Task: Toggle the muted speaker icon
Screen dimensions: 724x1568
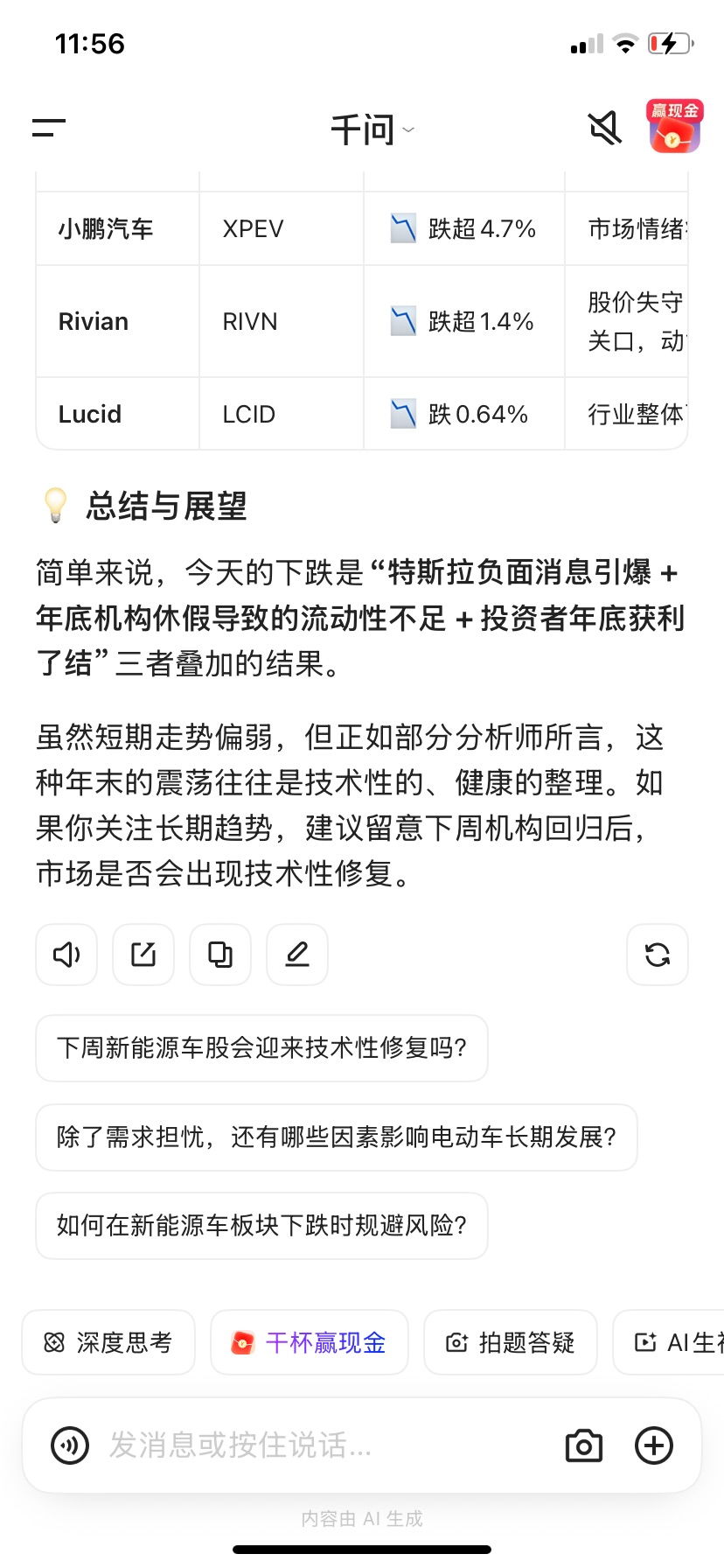Action: 604,129
